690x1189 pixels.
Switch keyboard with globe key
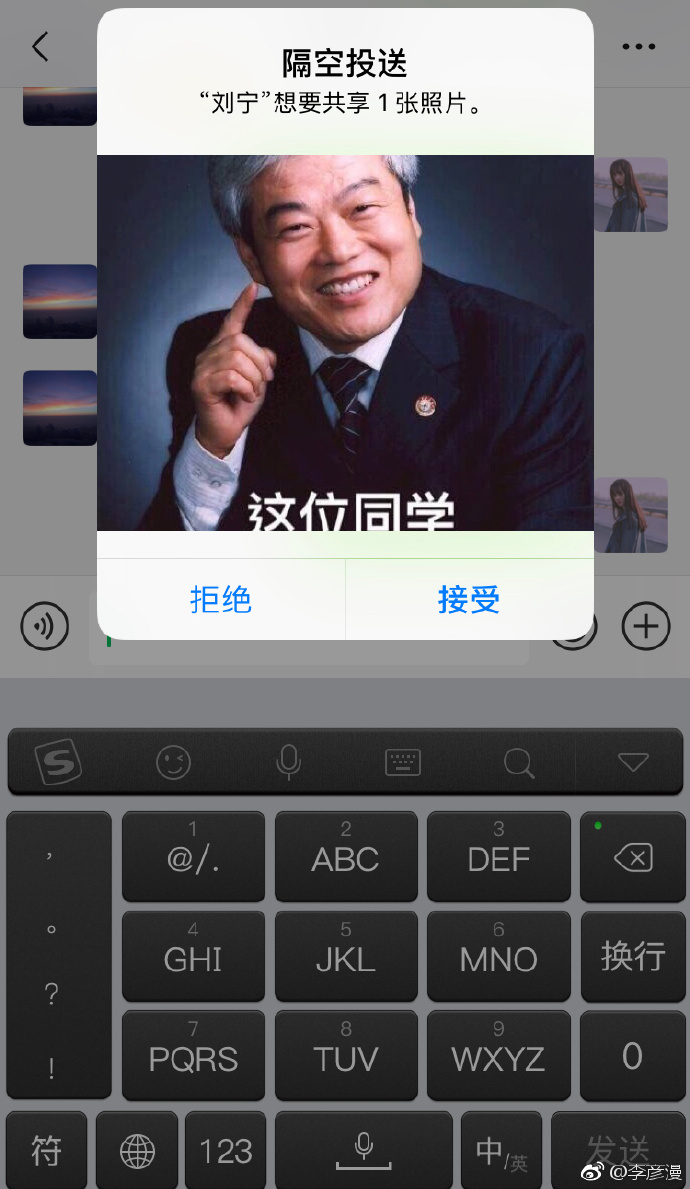pyautogui.click(x=137, y=1151)
